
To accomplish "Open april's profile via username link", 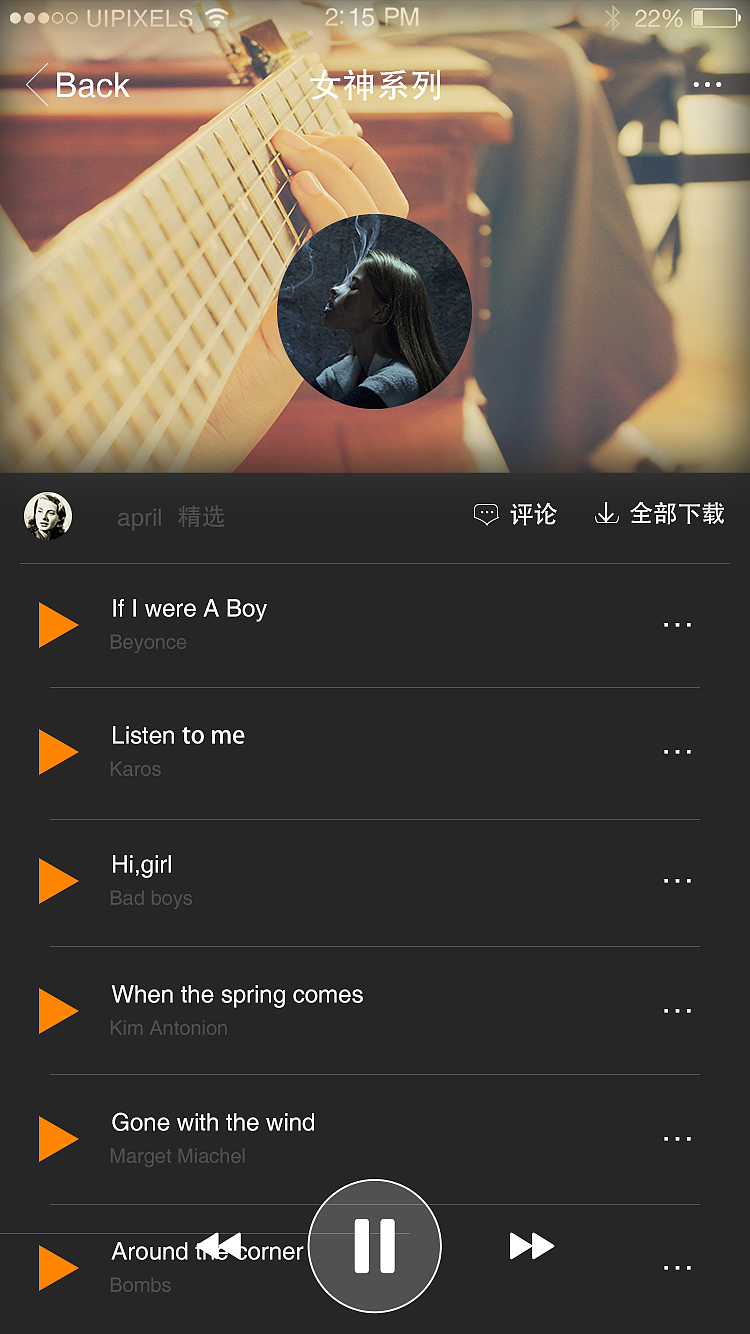I will (x=139, y=517).
